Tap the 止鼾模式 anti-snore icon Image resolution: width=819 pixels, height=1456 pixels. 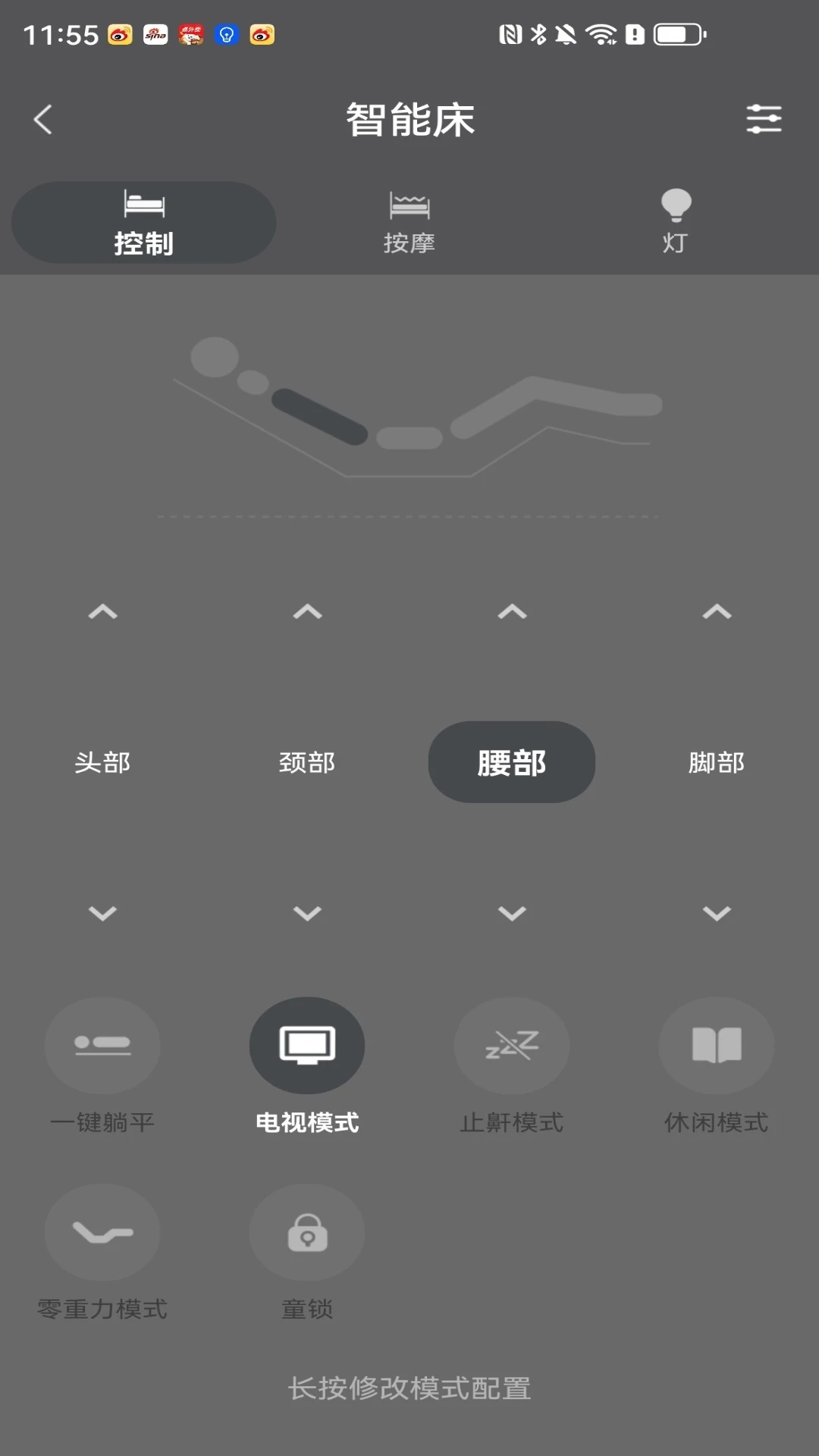pyautogui.click(x=512, y=1045)
